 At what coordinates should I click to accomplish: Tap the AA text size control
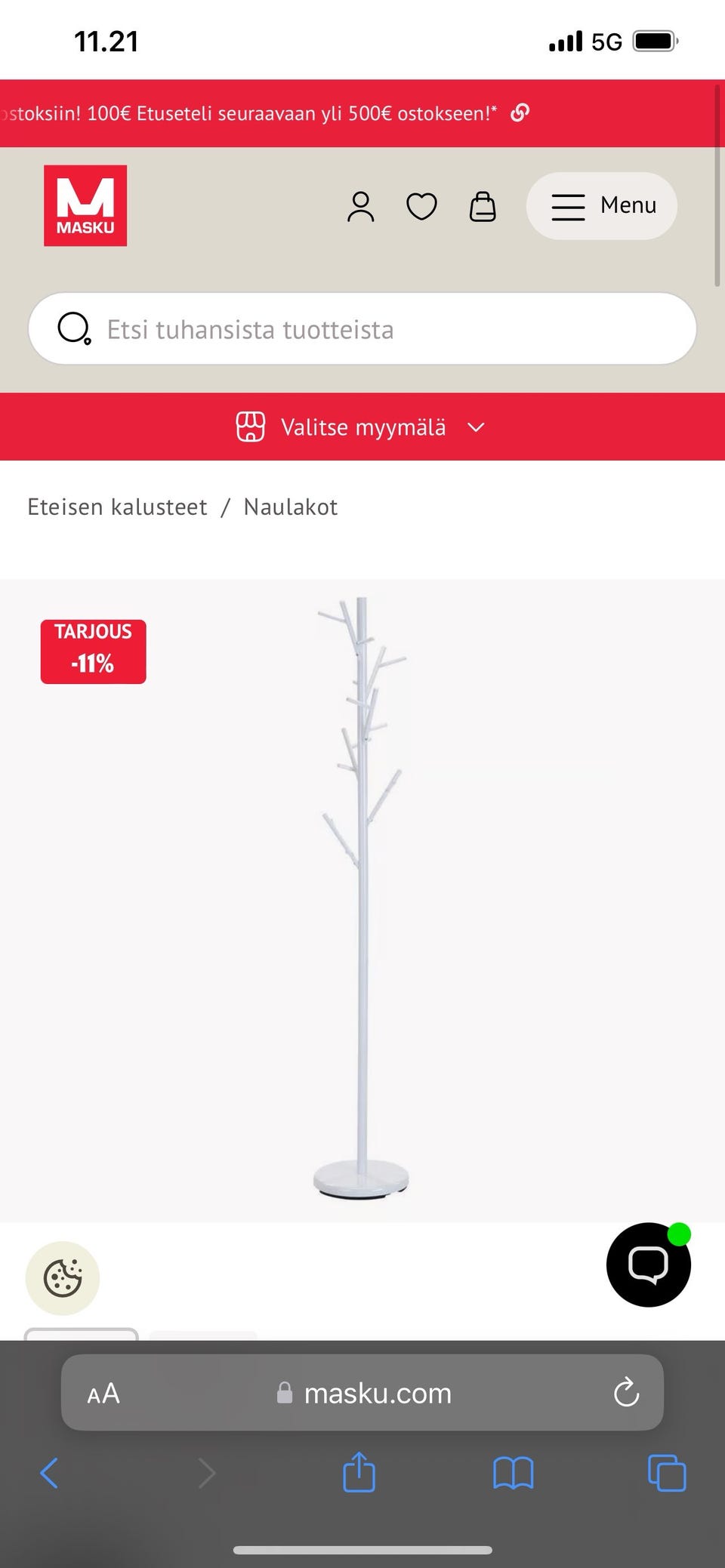pos(104,1393)
